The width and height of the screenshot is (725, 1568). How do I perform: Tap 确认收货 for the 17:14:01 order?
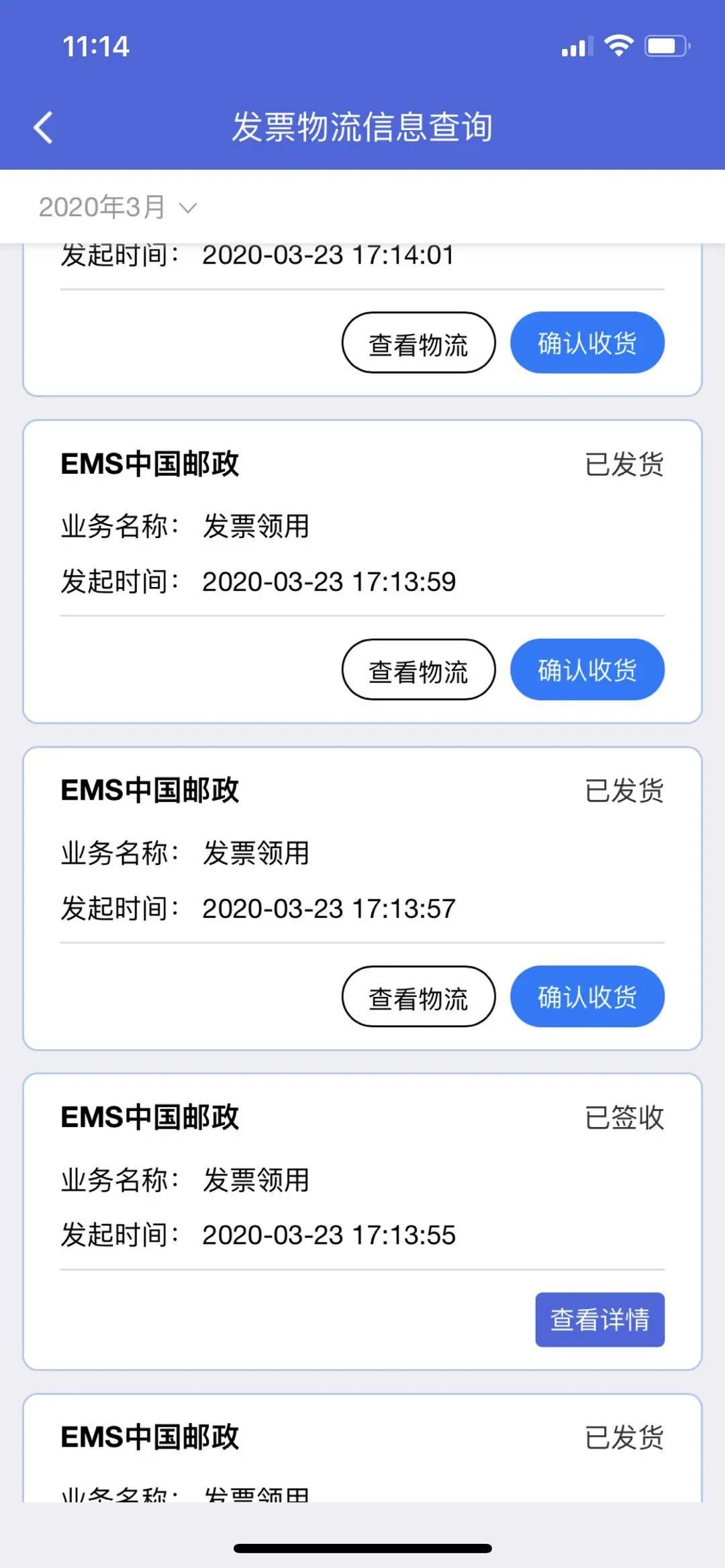587,343
